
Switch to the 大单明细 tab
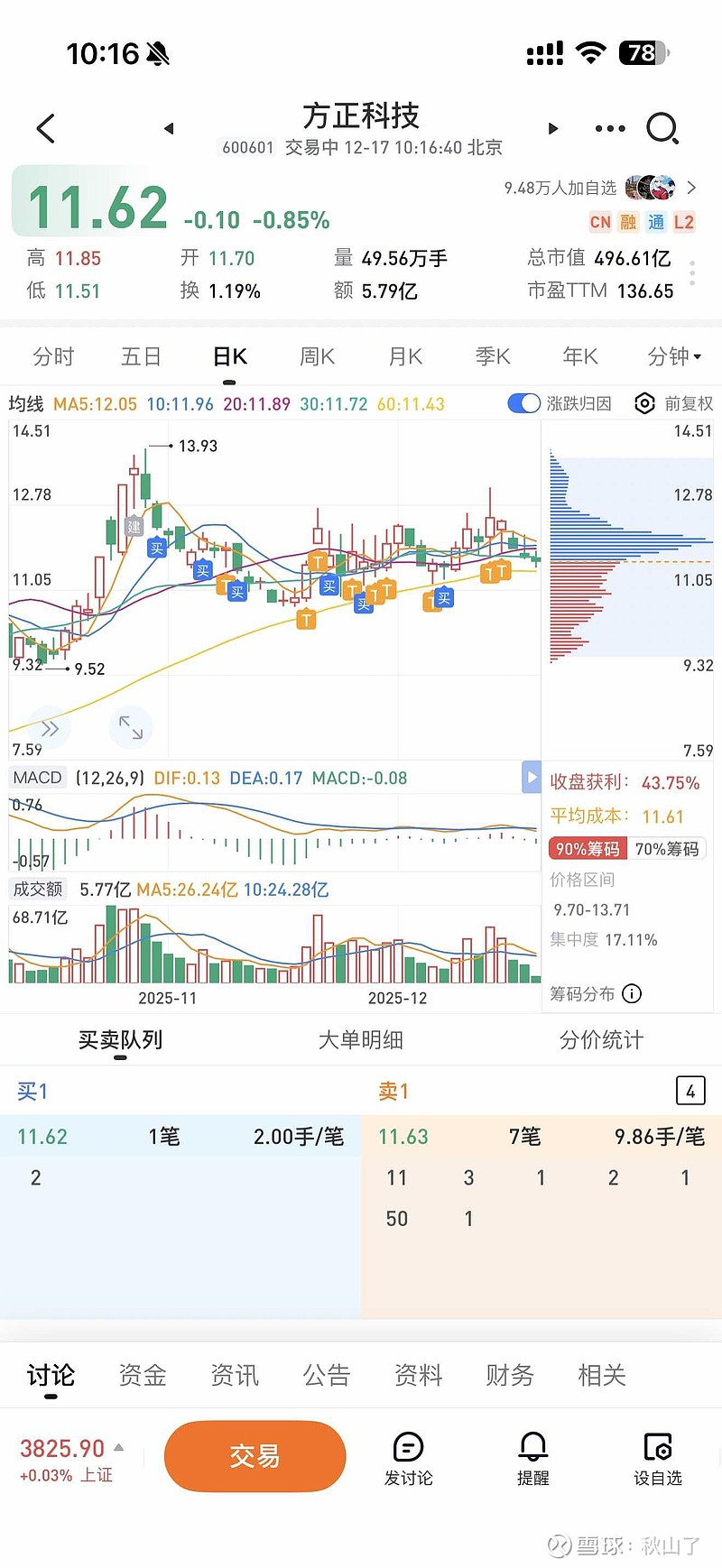[x=360, y=1040]
